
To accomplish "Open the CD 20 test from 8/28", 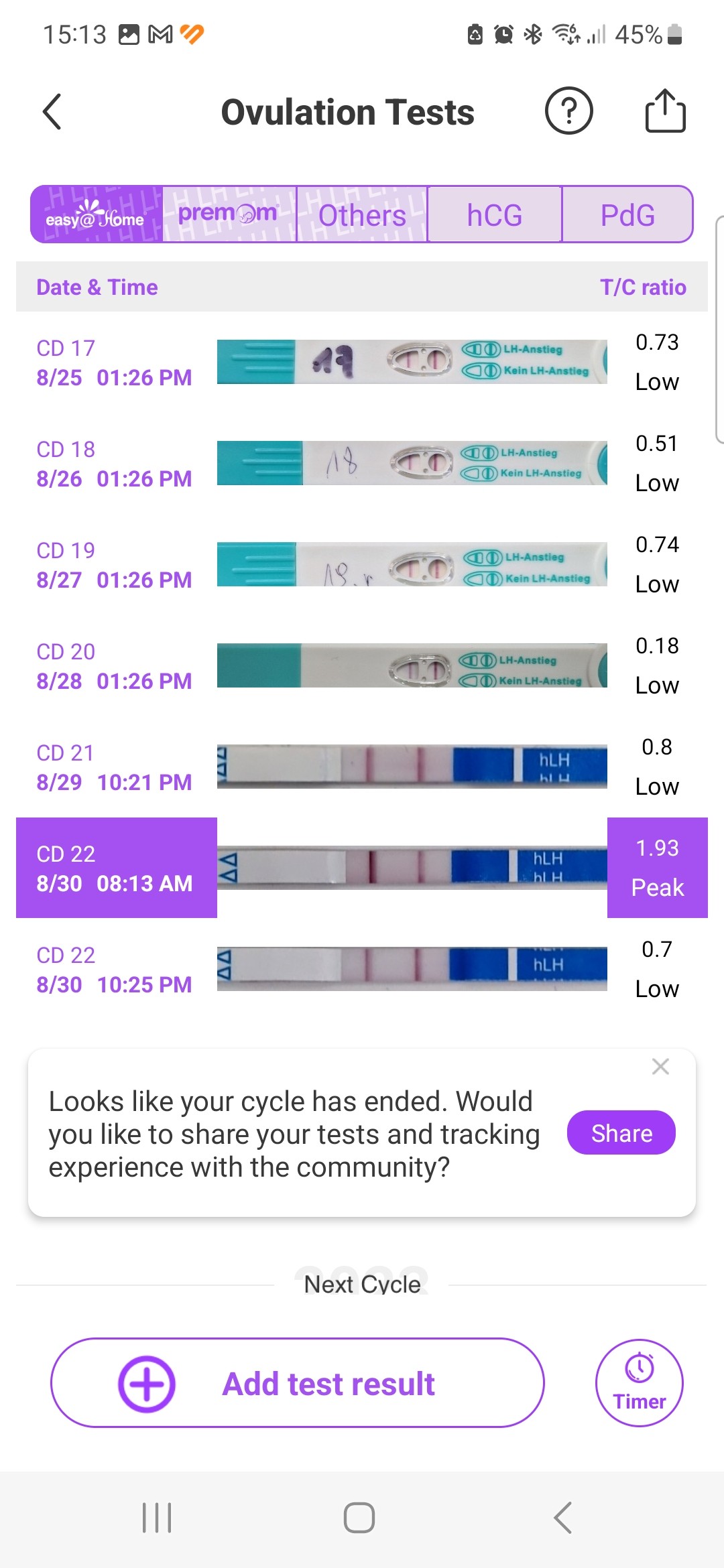I will coord(362,666).
